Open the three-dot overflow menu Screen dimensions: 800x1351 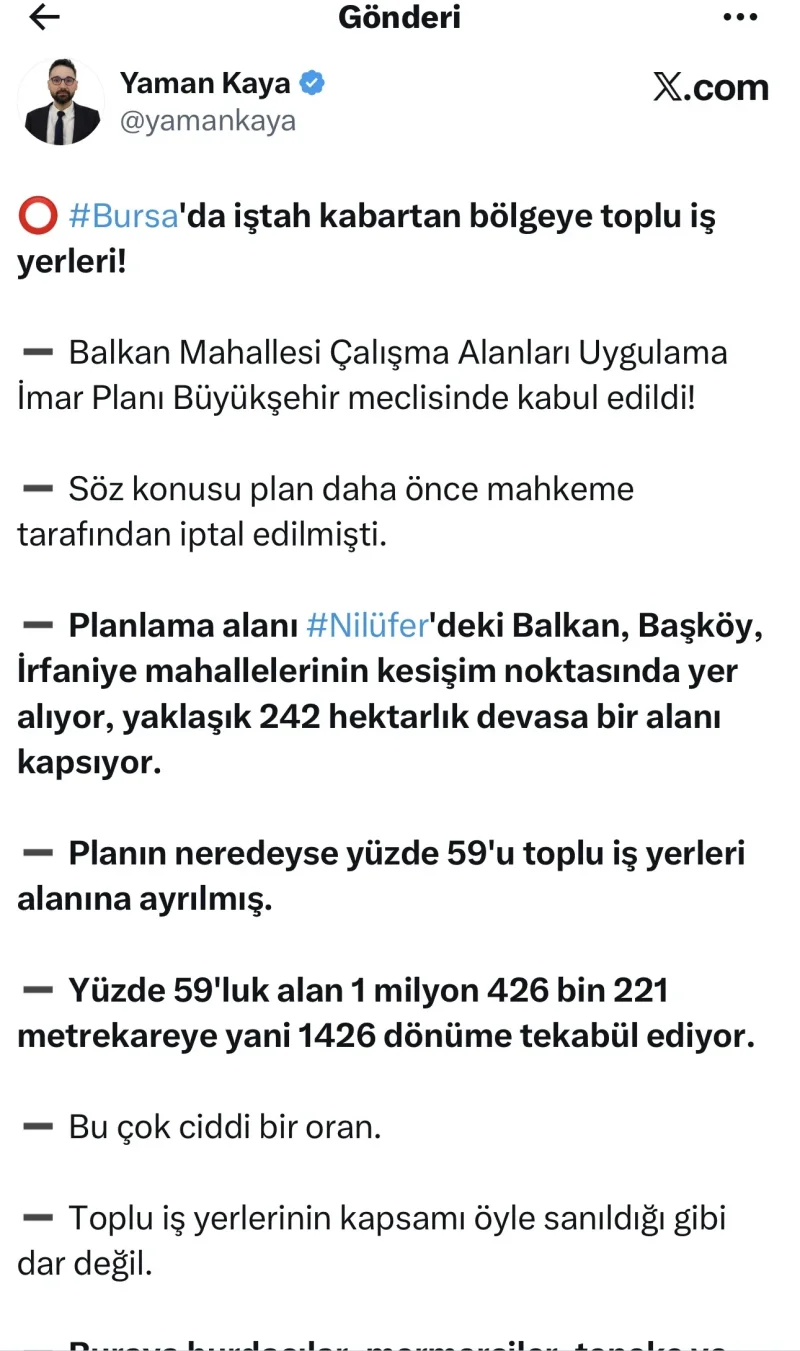(x=740, y=17)
